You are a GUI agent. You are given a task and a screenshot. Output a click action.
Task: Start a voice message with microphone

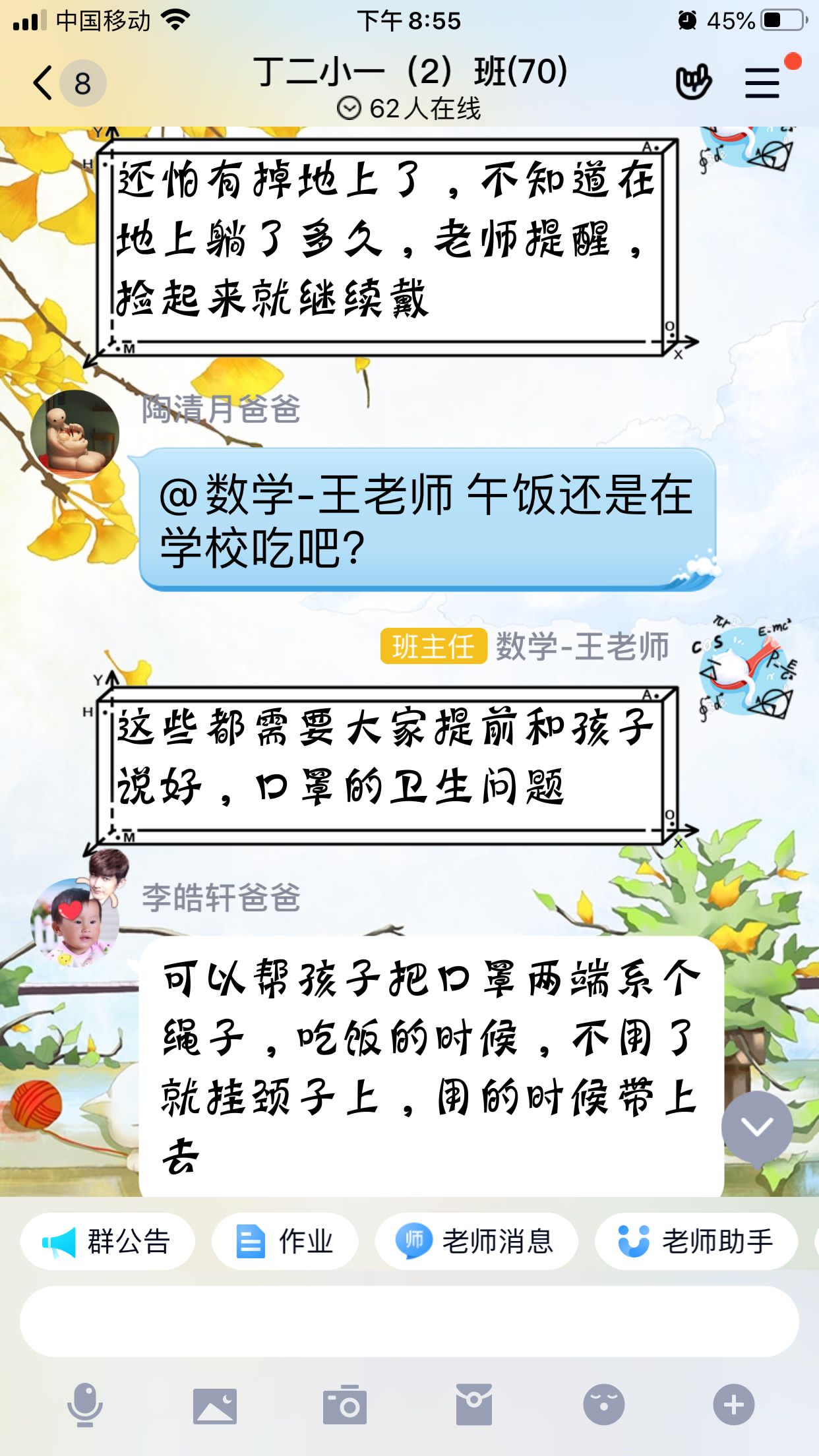[x=85, y=1405]
